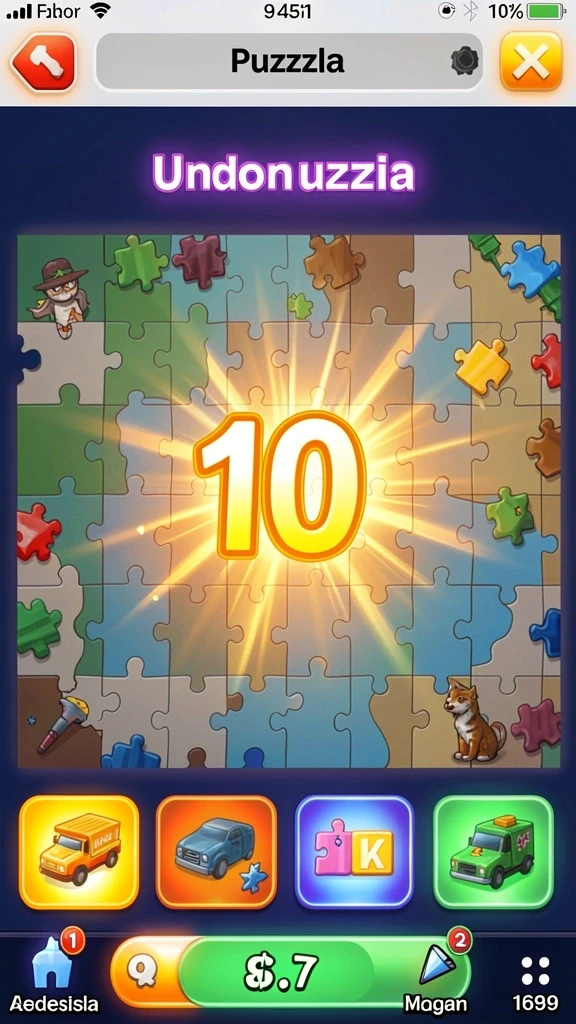Select the green van booster
The height and width of the screenshot is (1024, 576).
click(x=494, y=852)
